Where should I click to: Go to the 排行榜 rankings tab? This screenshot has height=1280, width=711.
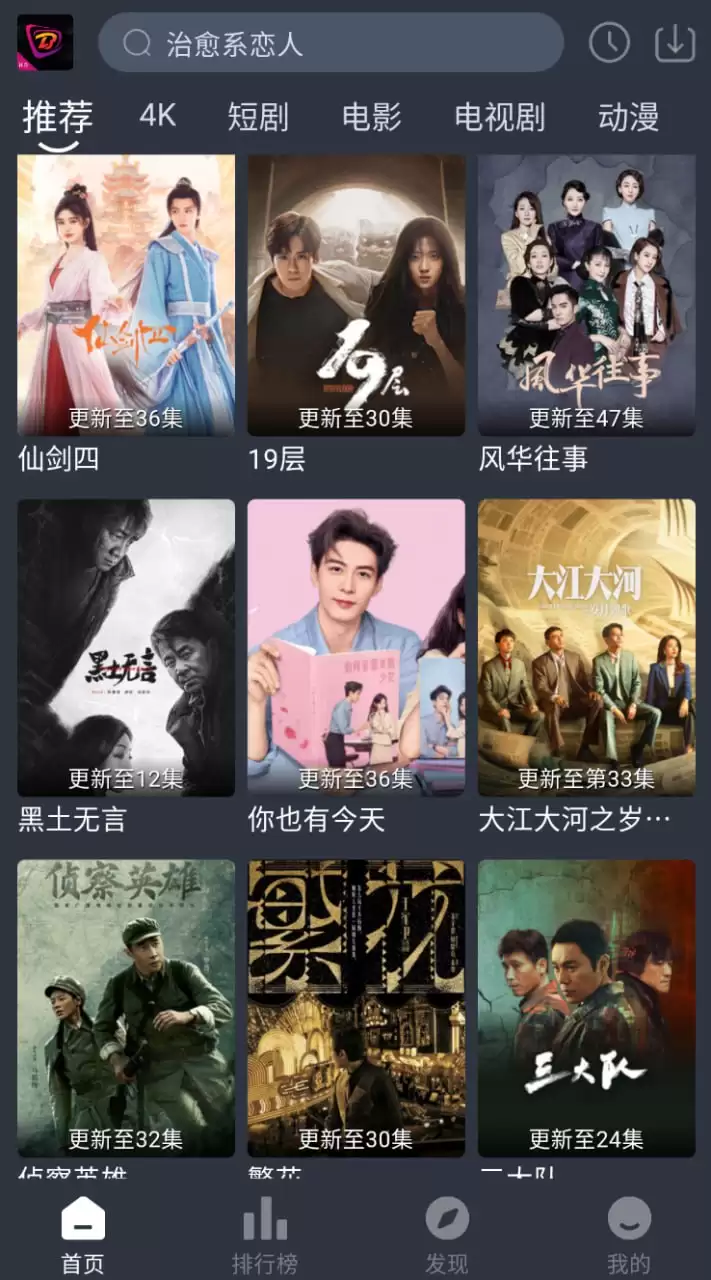265,1236
